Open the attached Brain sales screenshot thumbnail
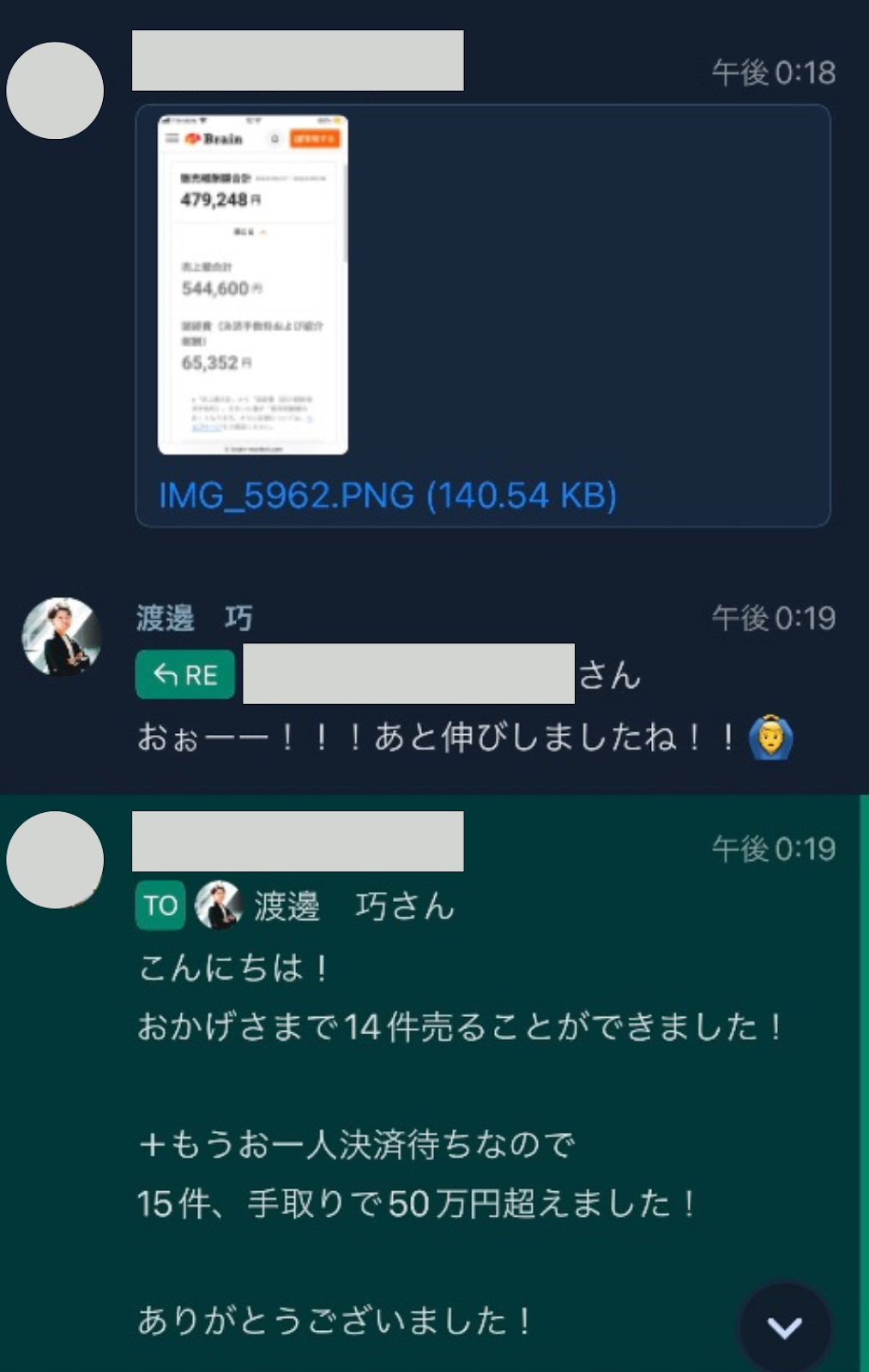The height and width of the screenshot is (1372, 869). click(253, 285)
